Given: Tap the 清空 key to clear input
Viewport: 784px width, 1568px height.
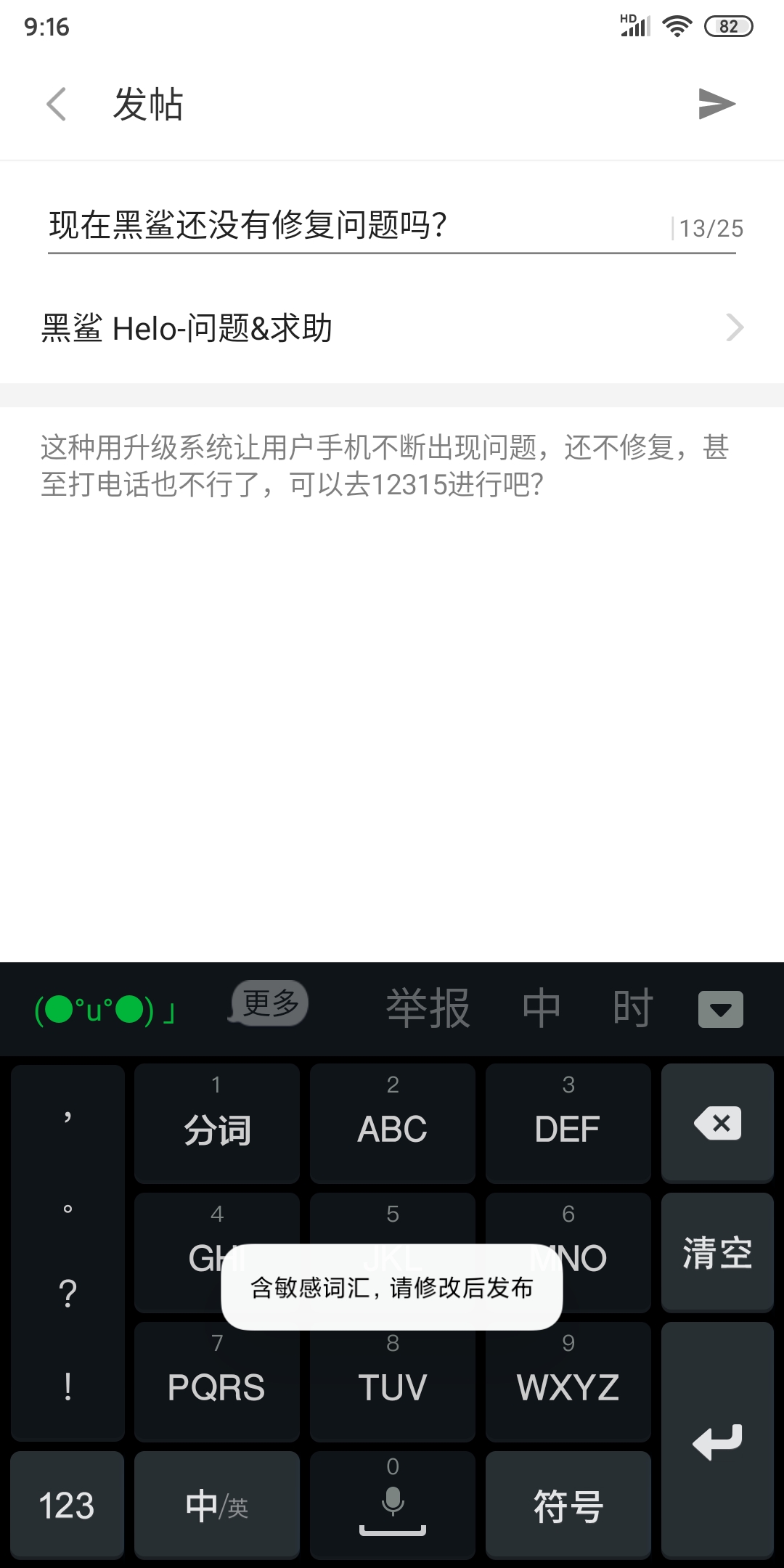Looking at the screenshot, I should tap(717, 1253).
